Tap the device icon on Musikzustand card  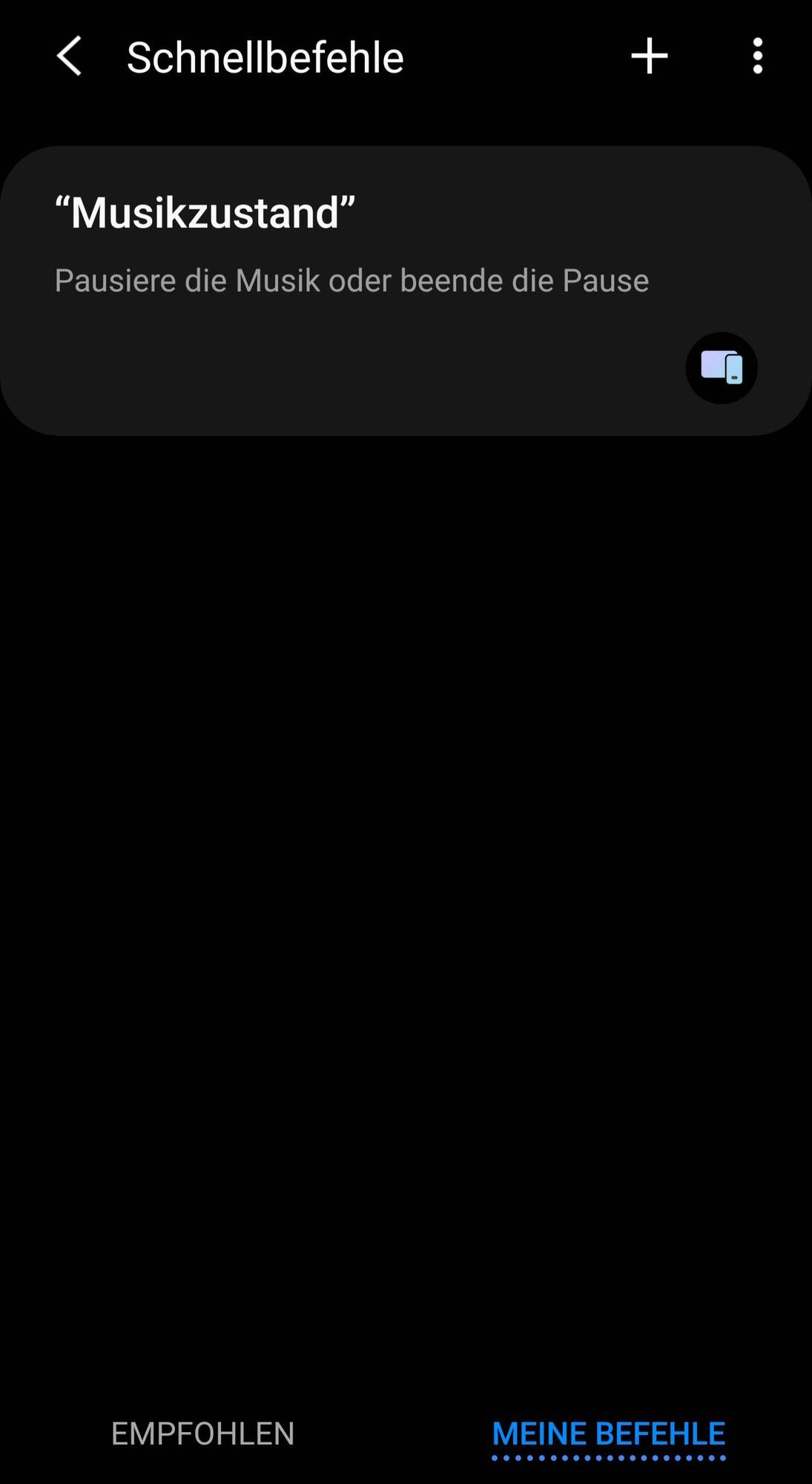(x=721, y=368)
